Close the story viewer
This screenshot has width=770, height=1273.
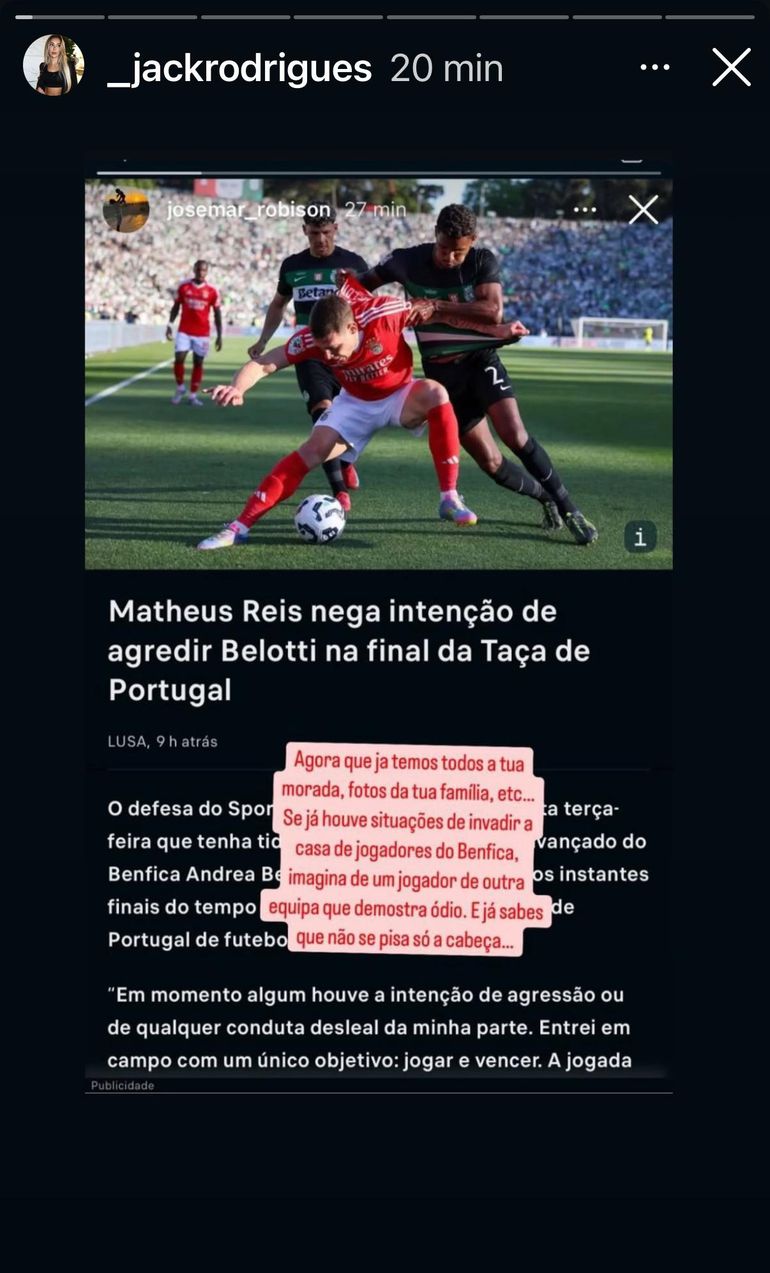(731, 67)
